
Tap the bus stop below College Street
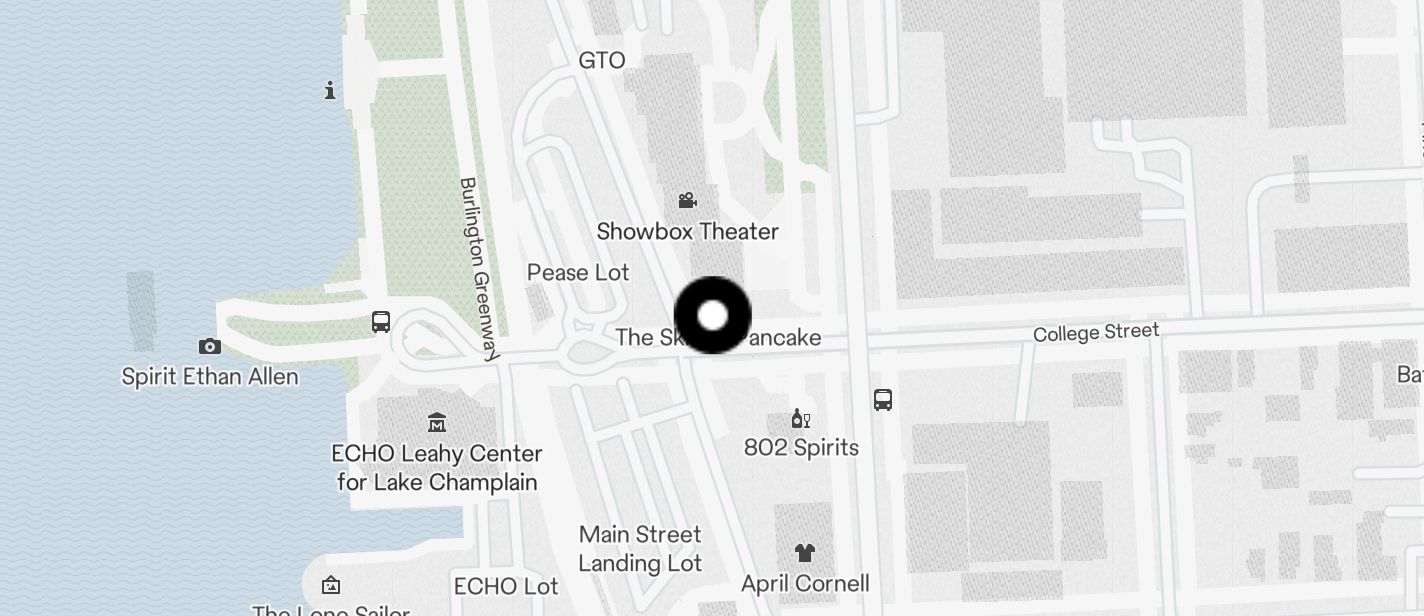[882, 400]
